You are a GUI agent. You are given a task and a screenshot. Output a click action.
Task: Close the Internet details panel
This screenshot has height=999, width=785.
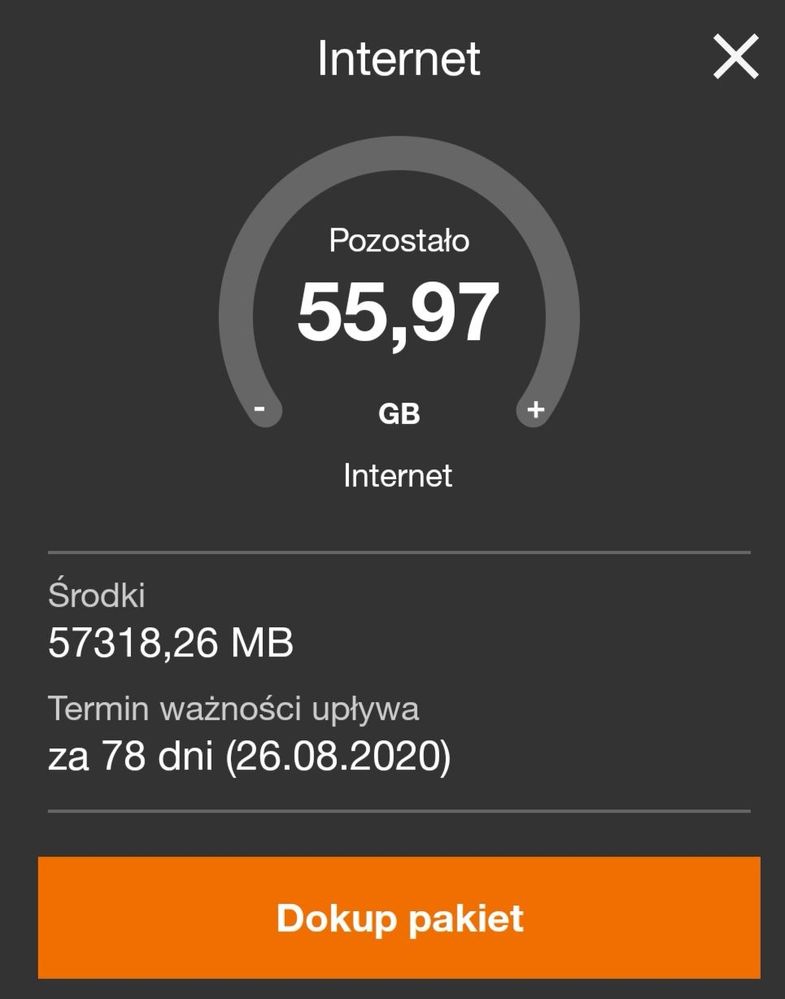(x=736, y=58)
